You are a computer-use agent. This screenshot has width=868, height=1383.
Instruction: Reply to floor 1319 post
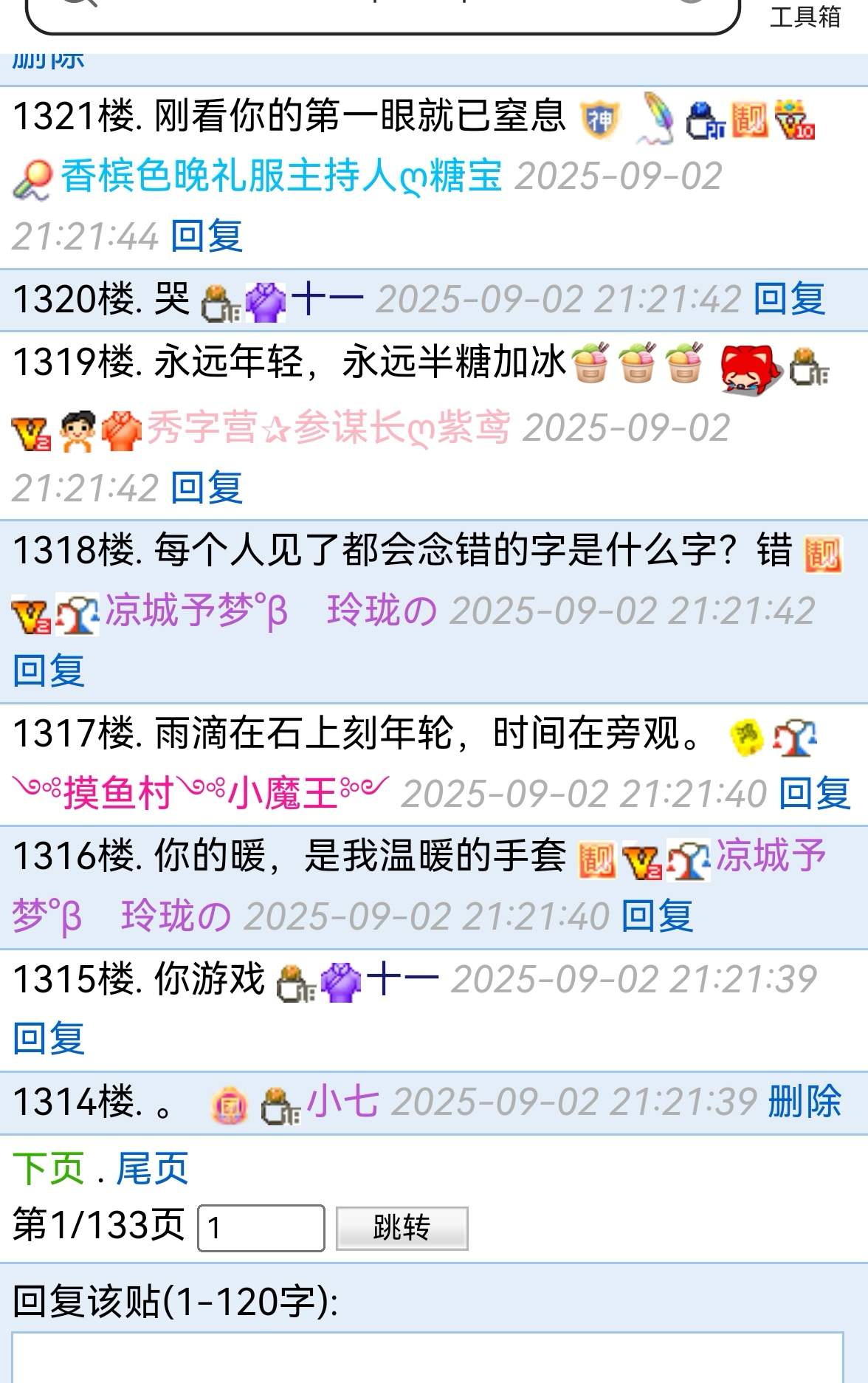pyautogui.click(x=207, y=488)
